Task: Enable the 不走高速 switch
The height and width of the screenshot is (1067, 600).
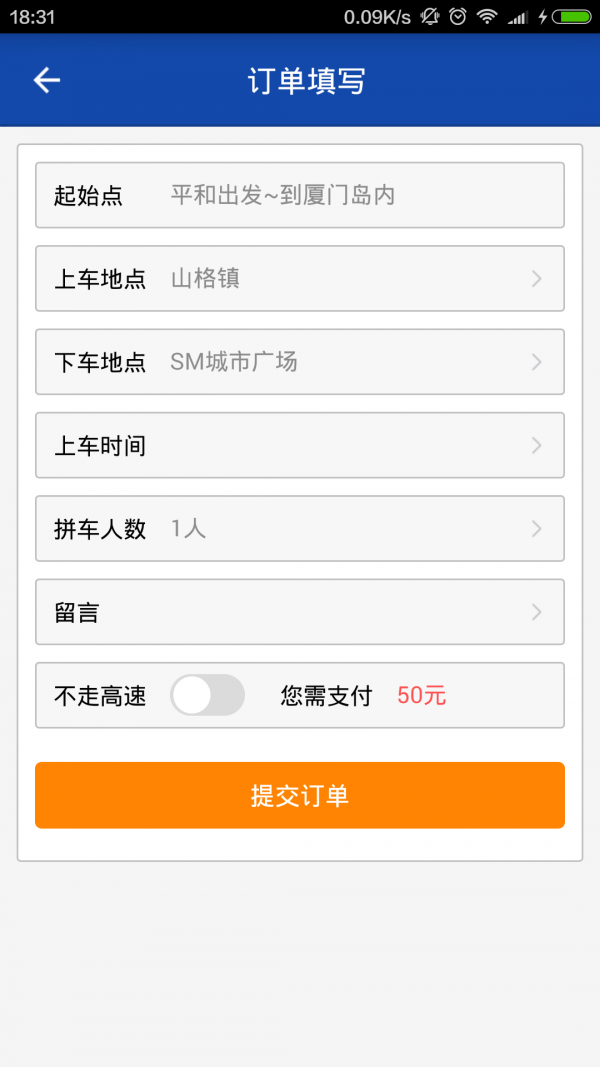Action: [x=207, y=695]
